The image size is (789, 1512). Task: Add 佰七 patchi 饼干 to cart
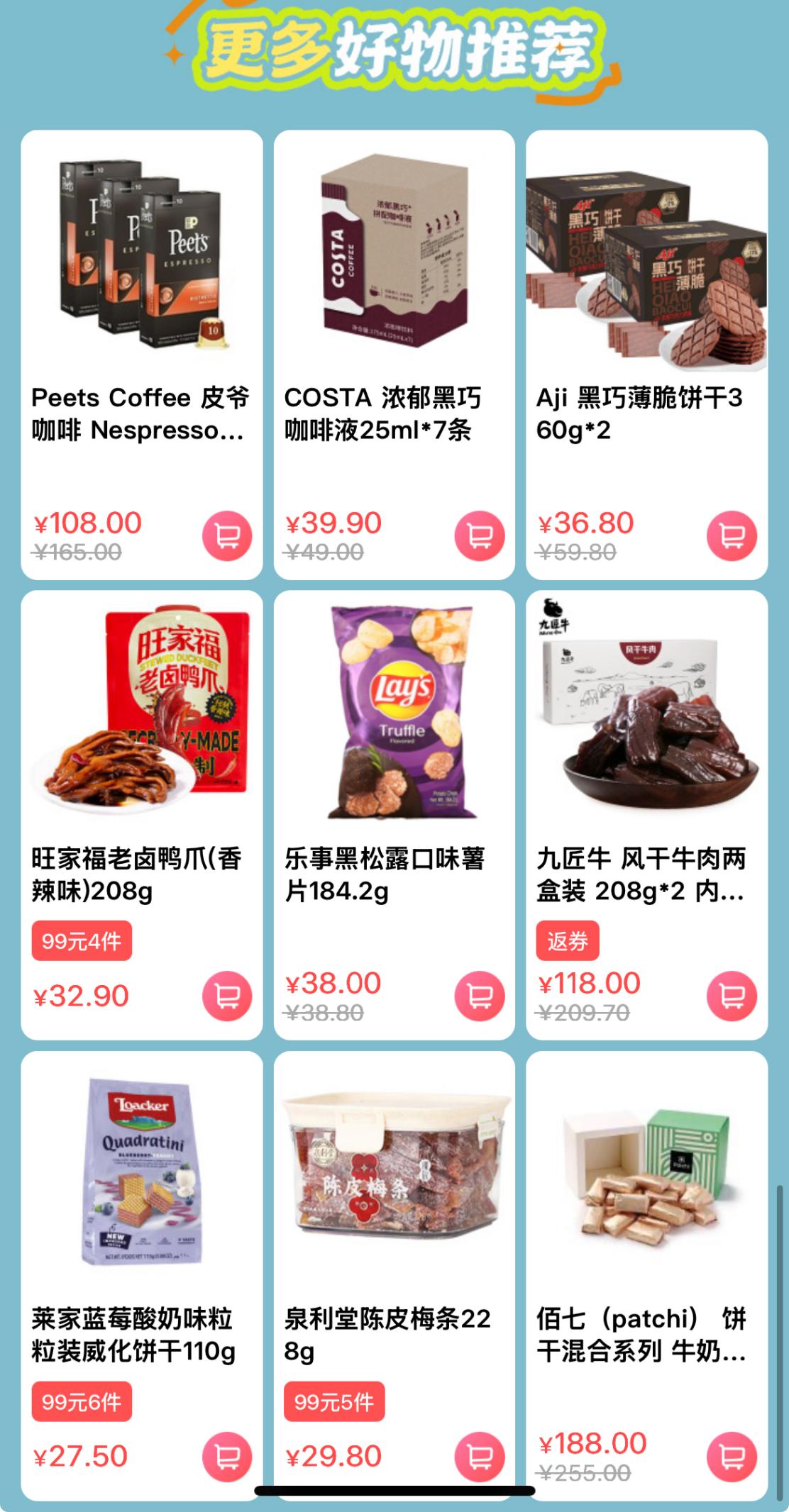732,1457
